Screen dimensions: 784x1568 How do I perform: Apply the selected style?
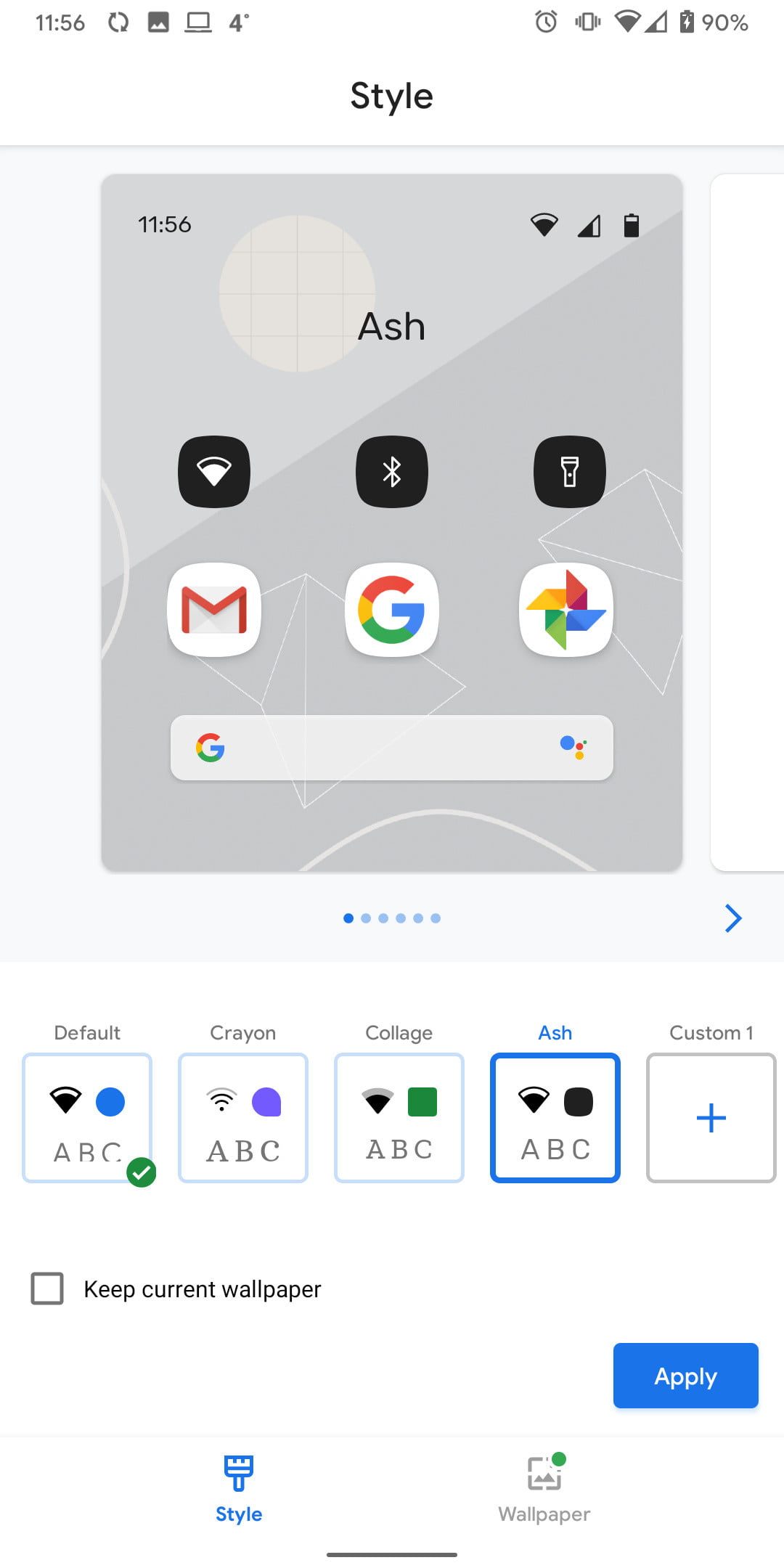tap(685, 1376)
